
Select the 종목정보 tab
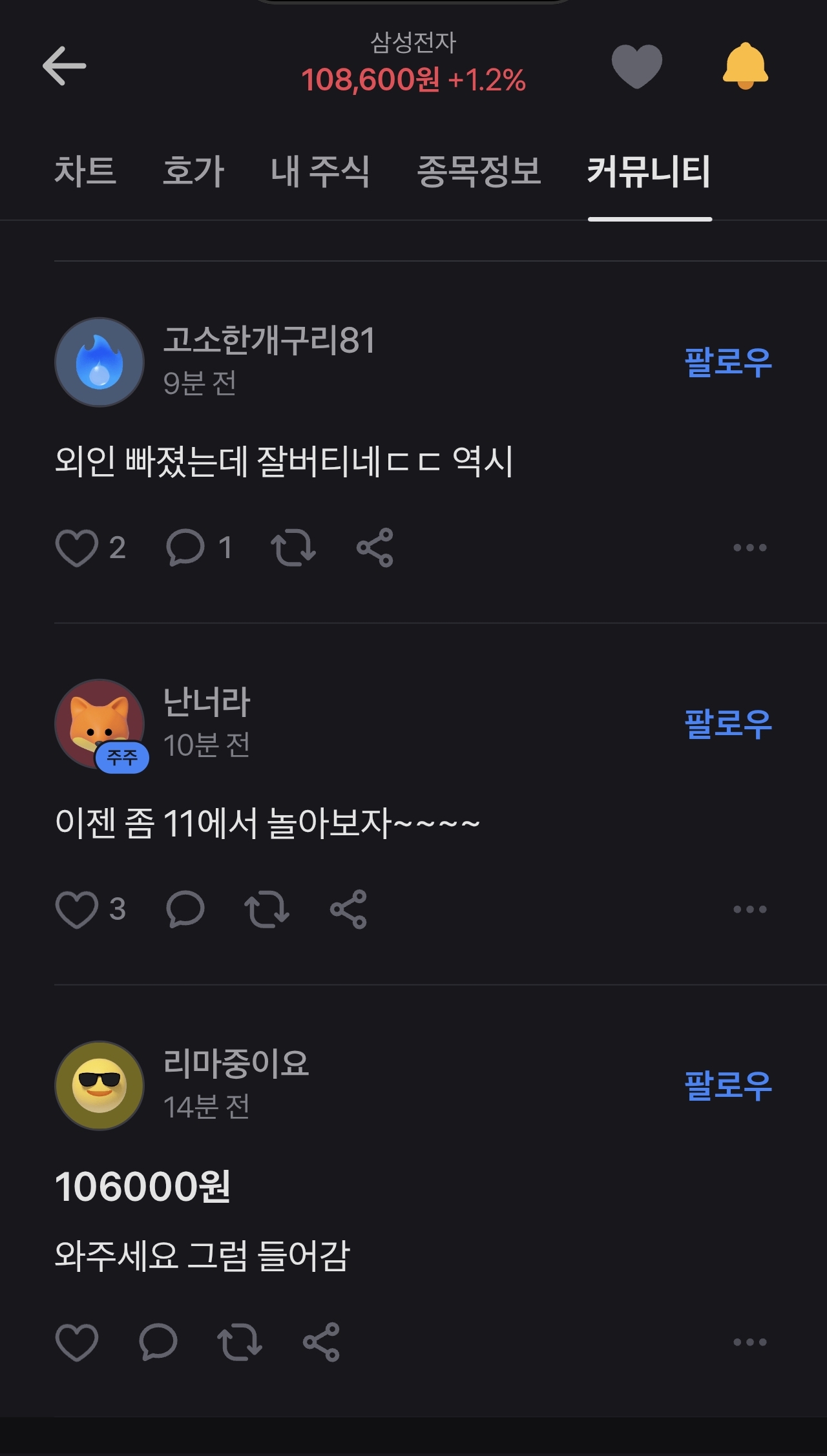pyautogui.click(x=479, y=172)
